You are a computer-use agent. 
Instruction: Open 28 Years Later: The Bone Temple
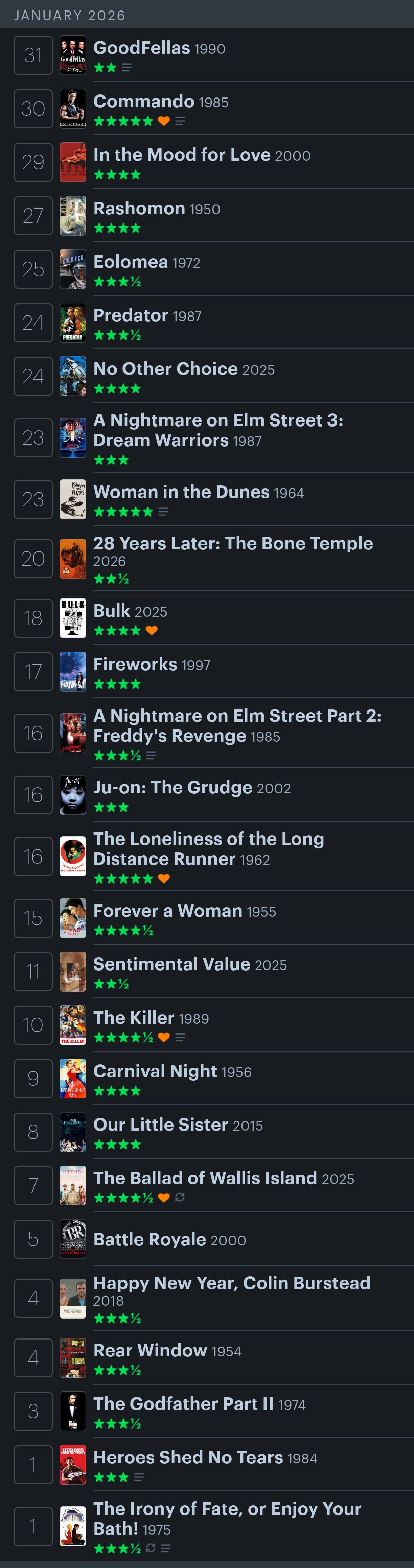pos(233,544)
